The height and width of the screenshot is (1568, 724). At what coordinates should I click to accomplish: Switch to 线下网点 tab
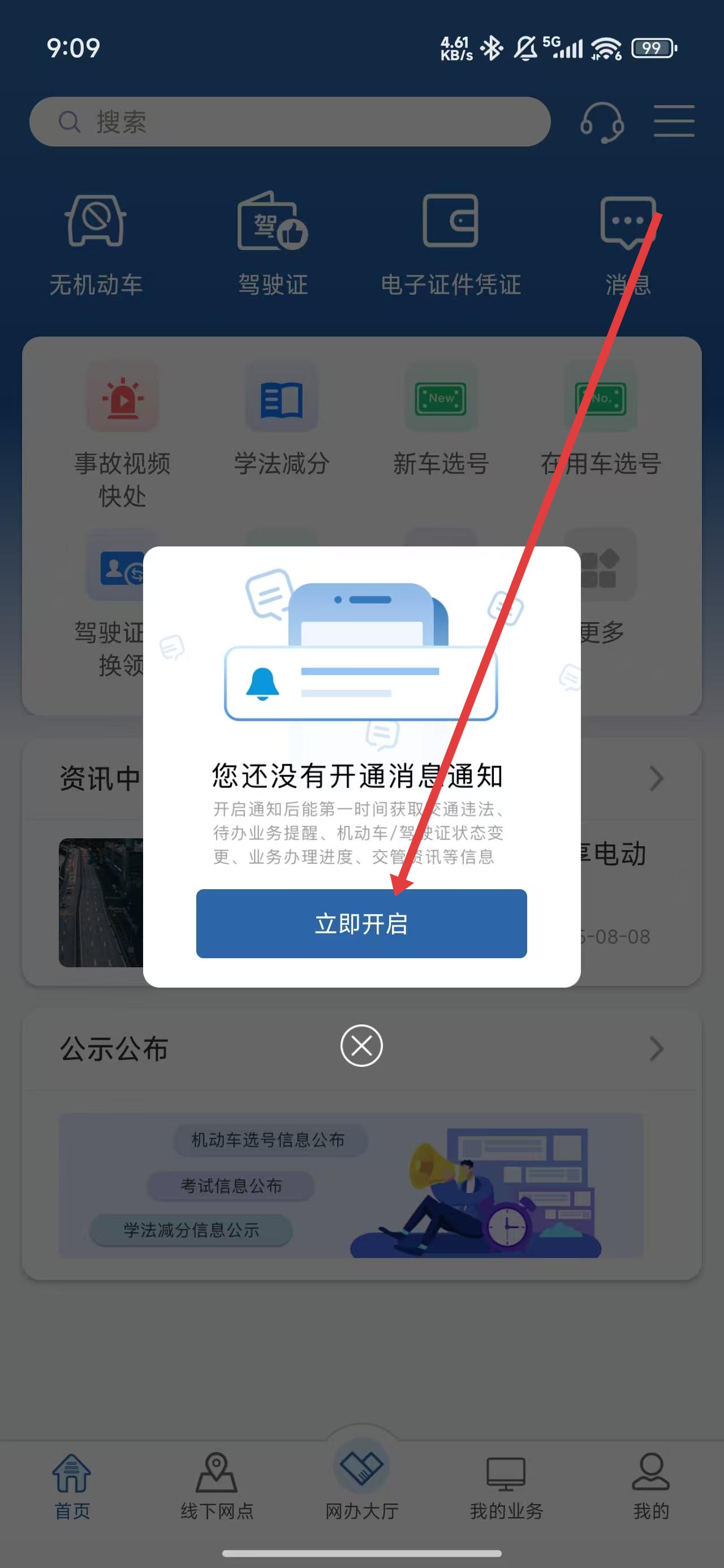(217, 1487)
